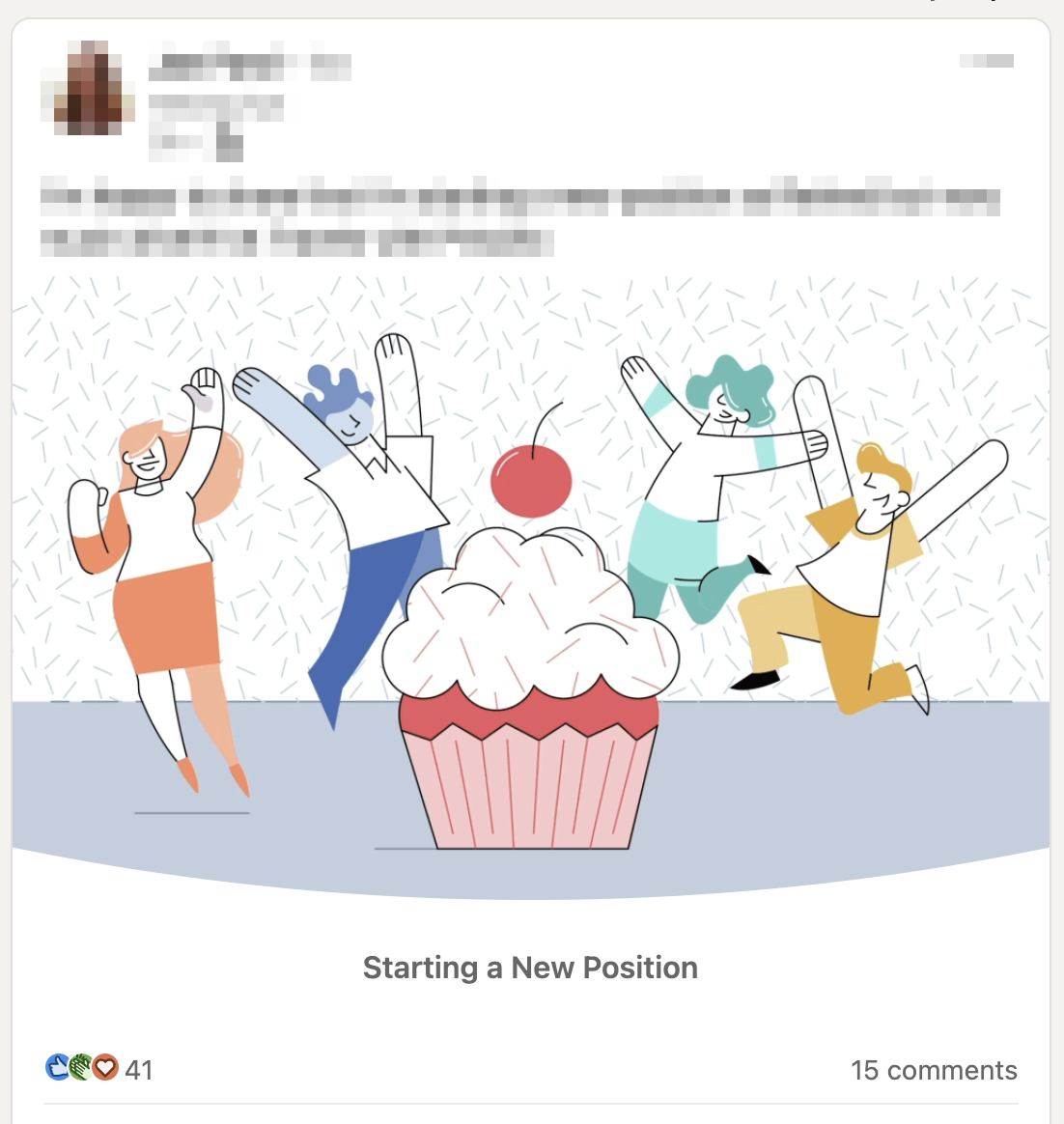The width and height of the screenshot is (1064, 1124).
Task: Open the Starting a New Position card
Action: [530, 967]
